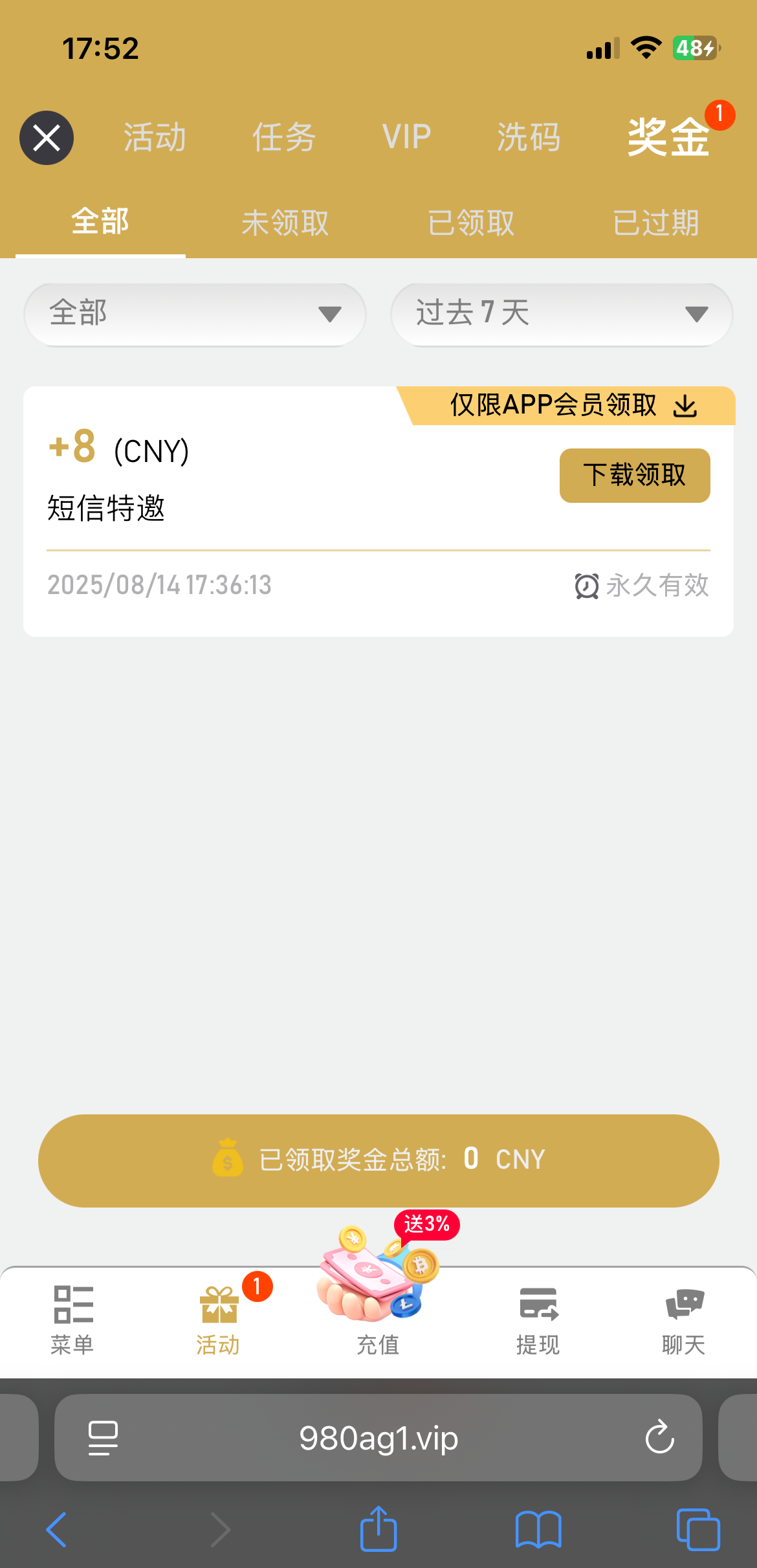Switch to the 活动 top tab
This screenshot has height=1568, width=757.
coord(155,138)
